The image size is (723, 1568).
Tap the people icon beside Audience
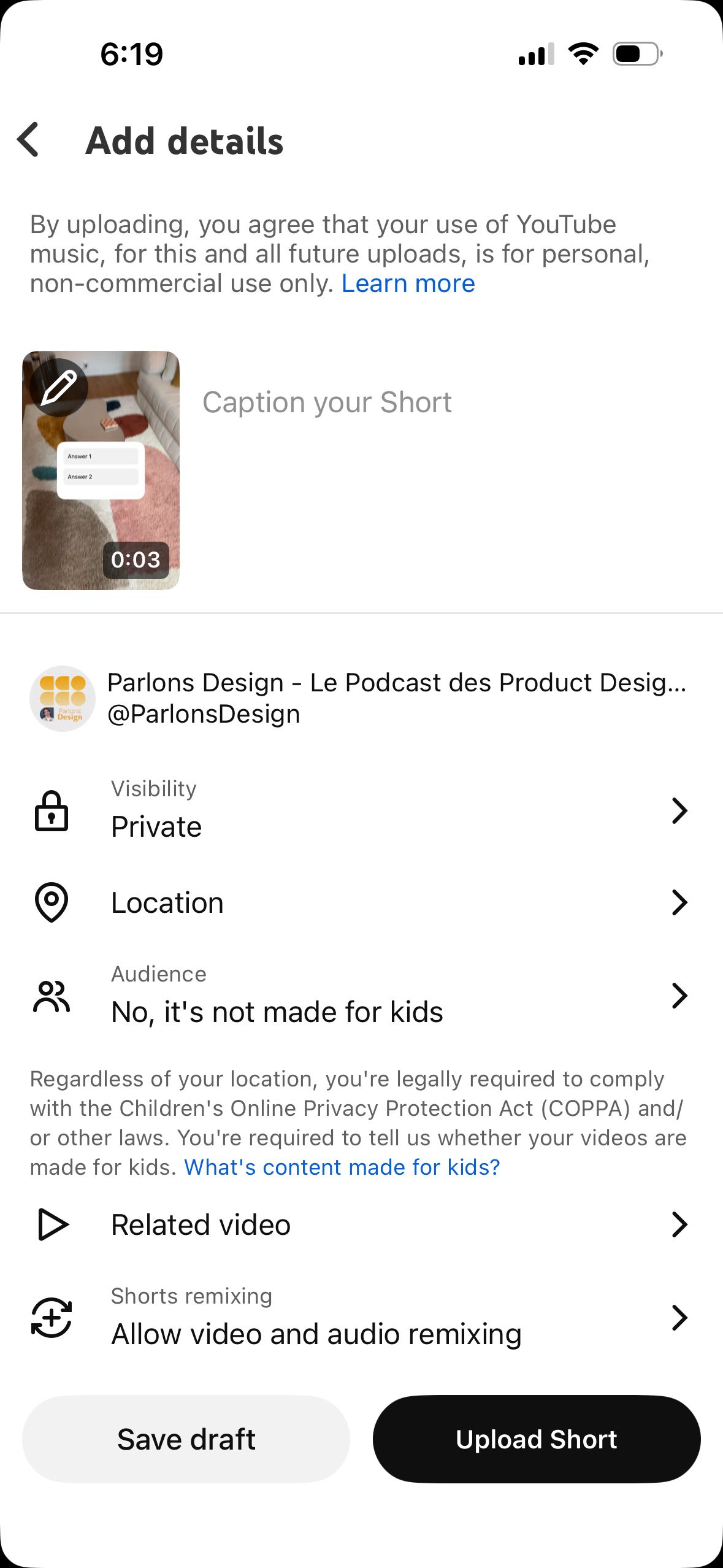coord(51,996)
